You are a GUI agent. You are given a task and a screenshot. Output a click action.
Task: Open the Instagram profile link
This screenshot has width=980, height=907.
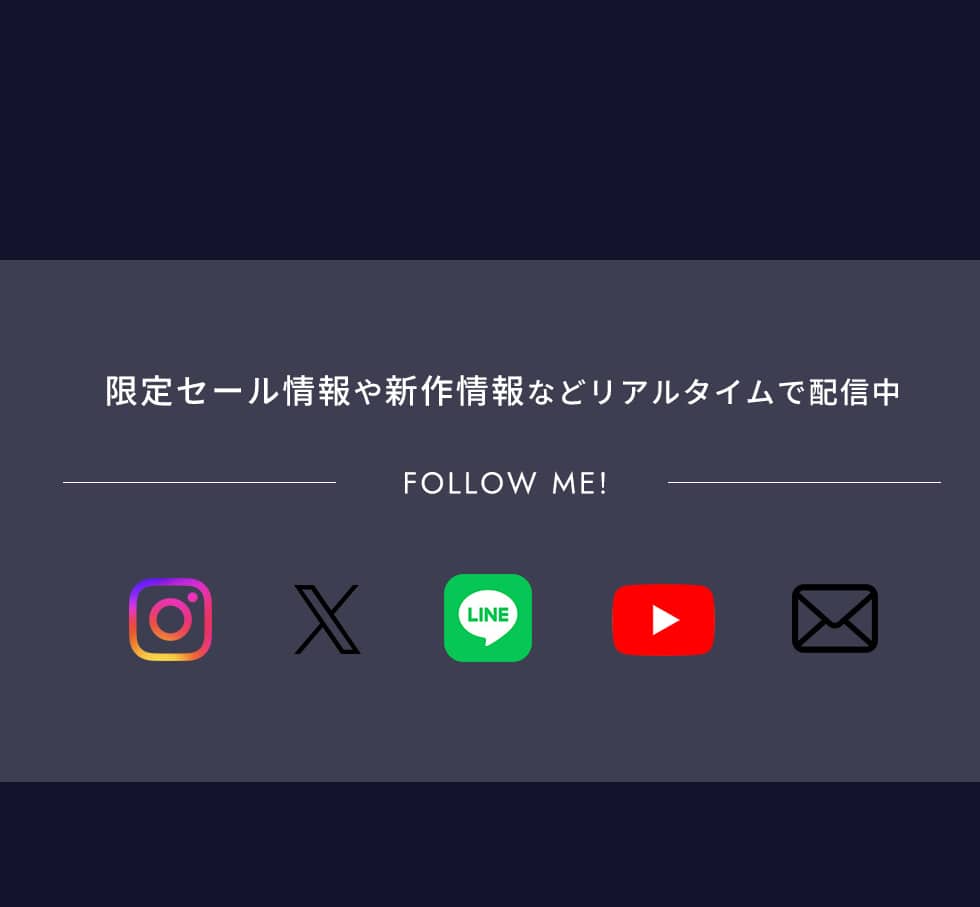point(170,619)
